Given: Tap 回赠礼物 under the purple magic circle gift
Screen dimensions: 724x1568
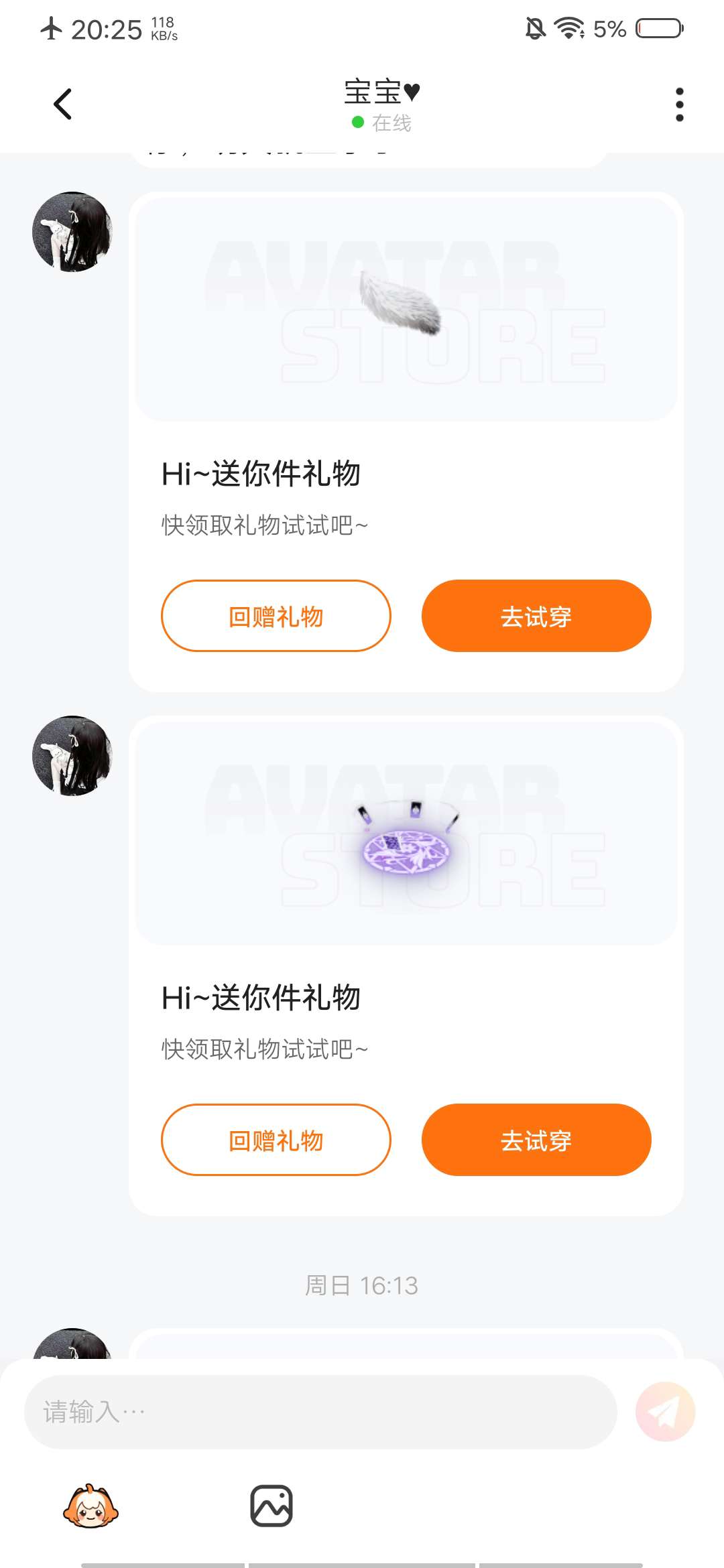Looking at the screenshot, I should click(276, 1140).
